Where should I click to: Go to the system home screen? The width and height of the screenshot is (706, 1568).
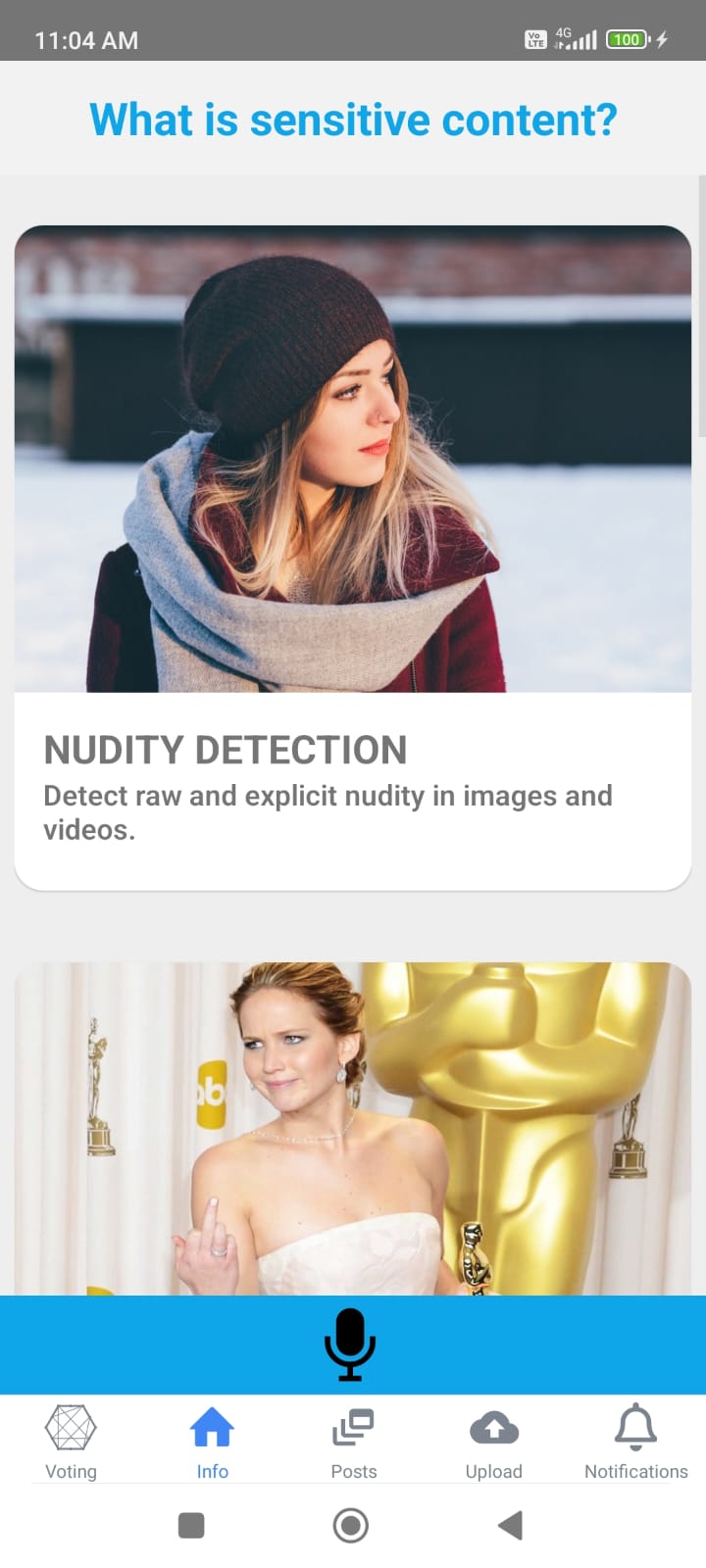(x=351, y=1525)
